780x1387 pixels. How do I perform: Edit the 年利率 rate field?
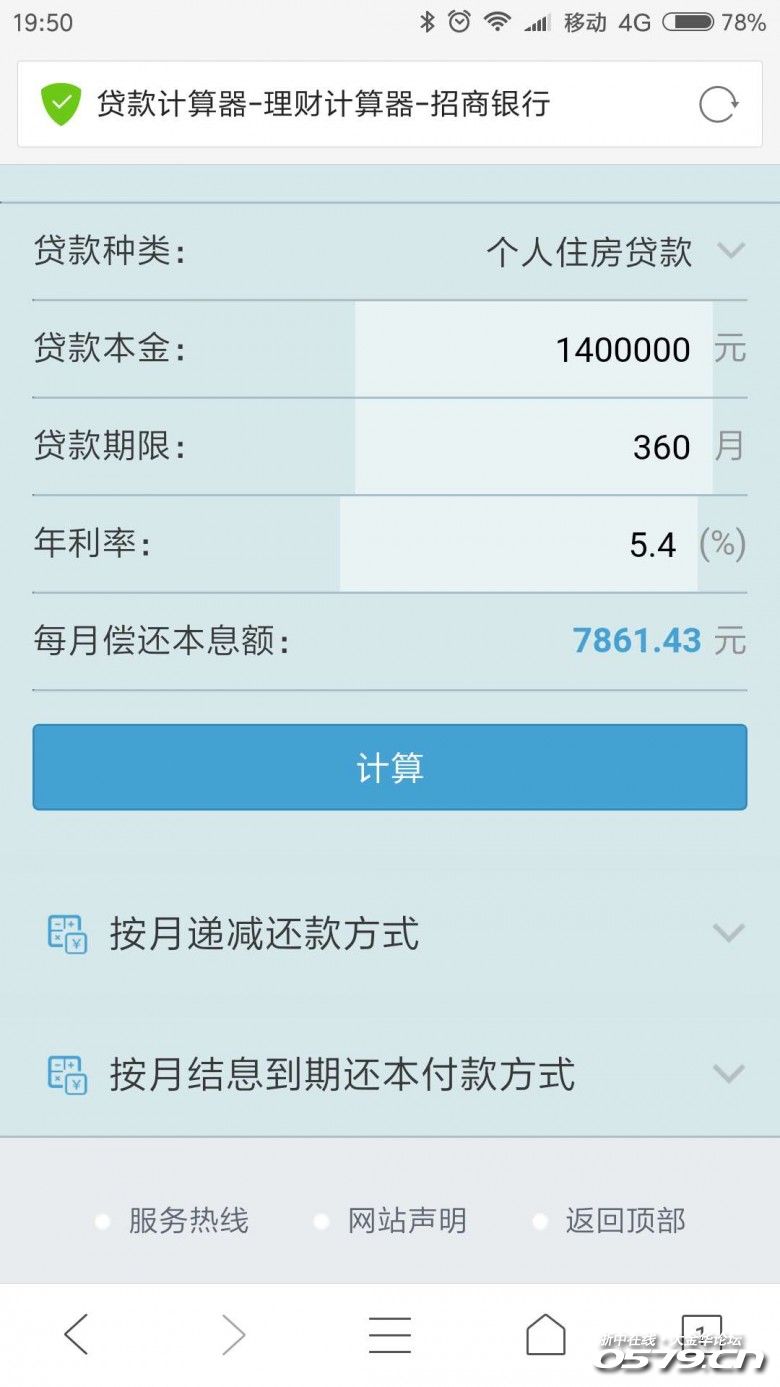coord(518,544)
